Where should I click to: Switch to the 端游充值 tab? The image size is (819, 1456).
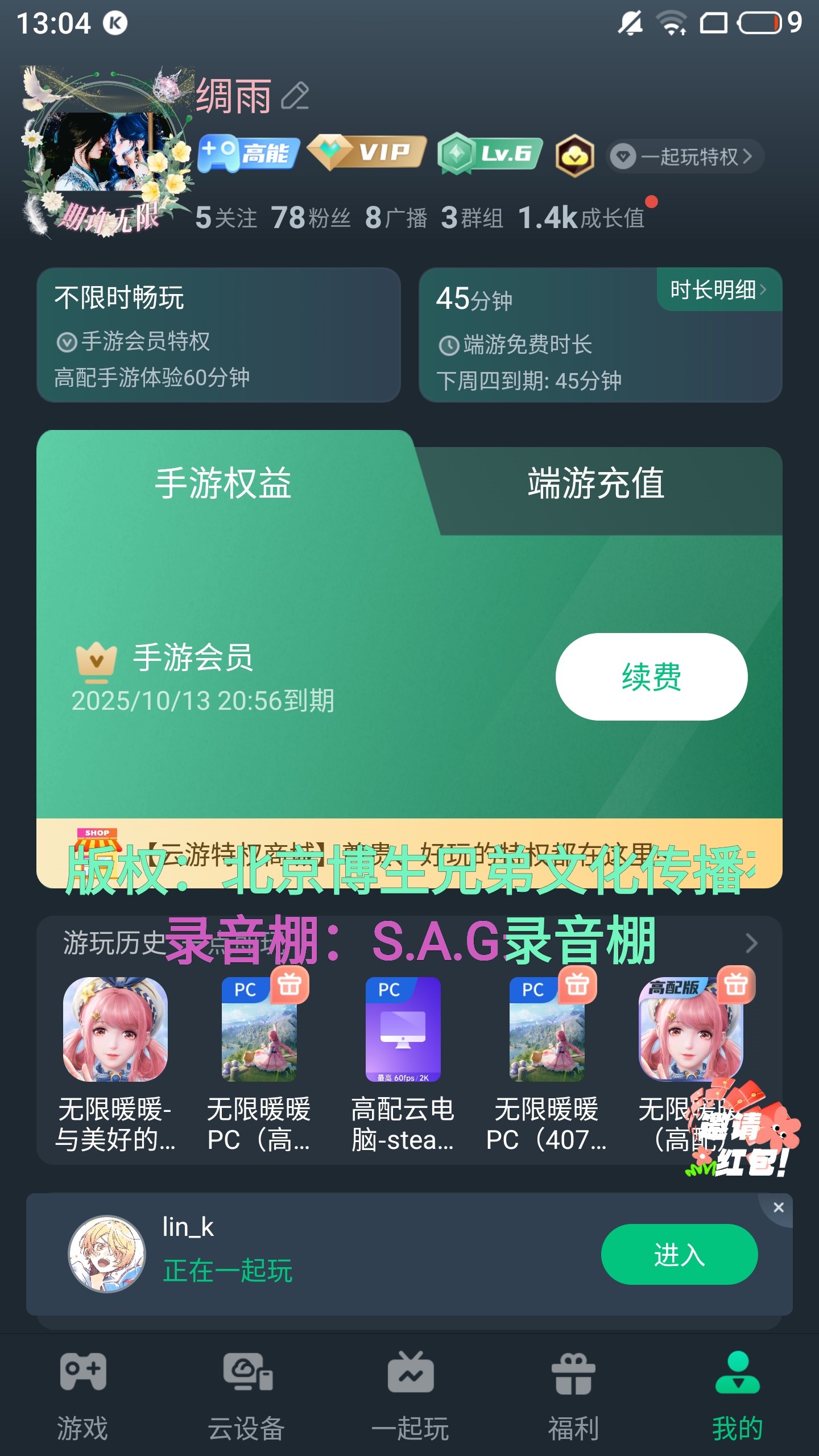click(596, 483)
